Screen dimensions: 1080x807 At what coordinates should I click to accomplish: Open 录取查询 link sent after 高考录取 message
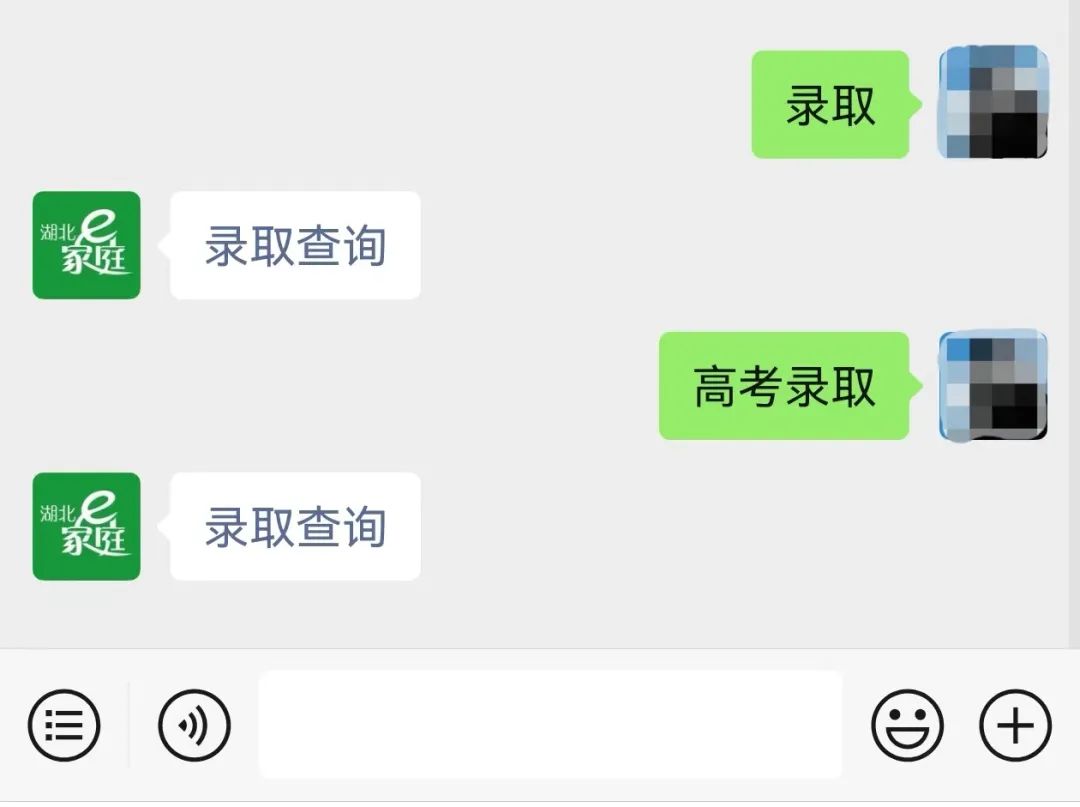295,527
